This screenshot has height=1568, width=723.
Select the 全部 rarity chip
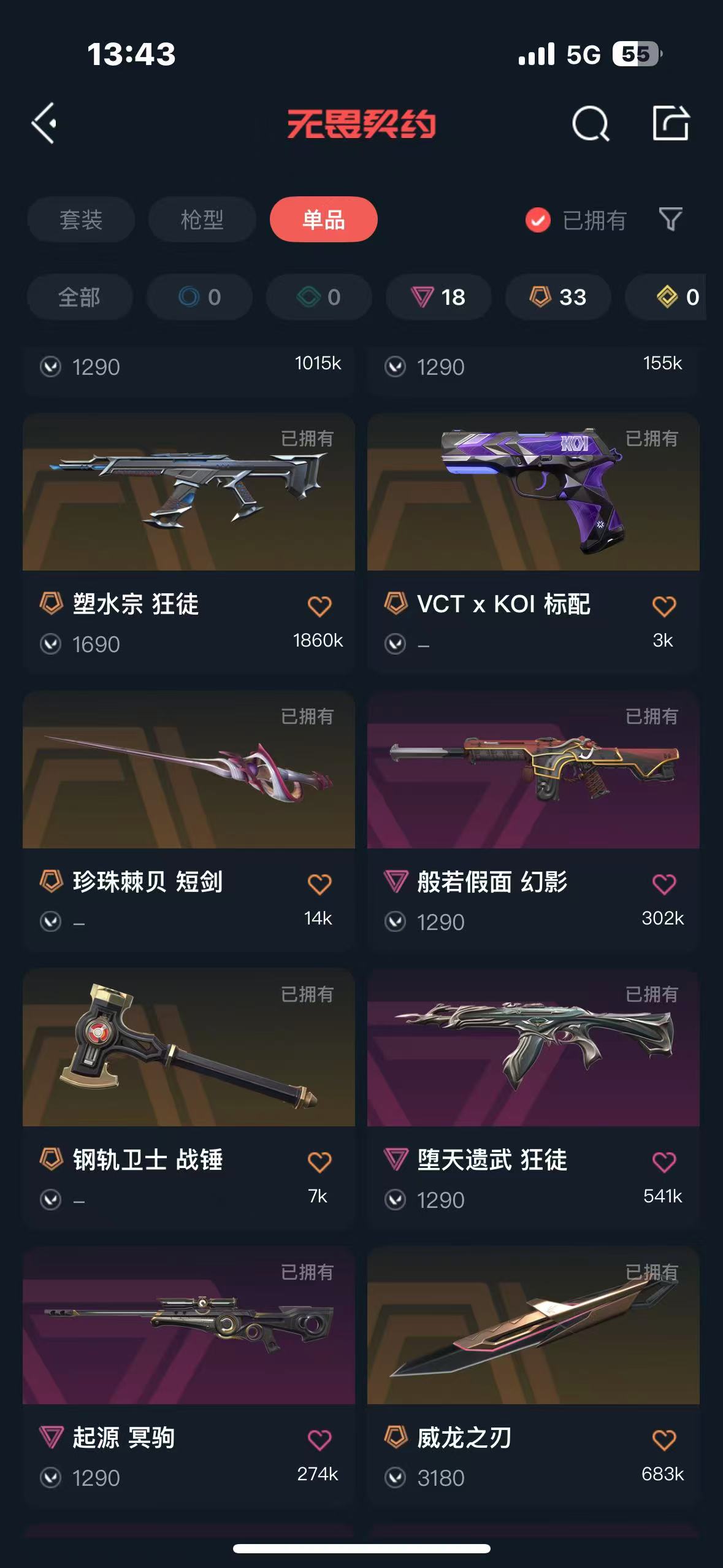coord(80,298)
